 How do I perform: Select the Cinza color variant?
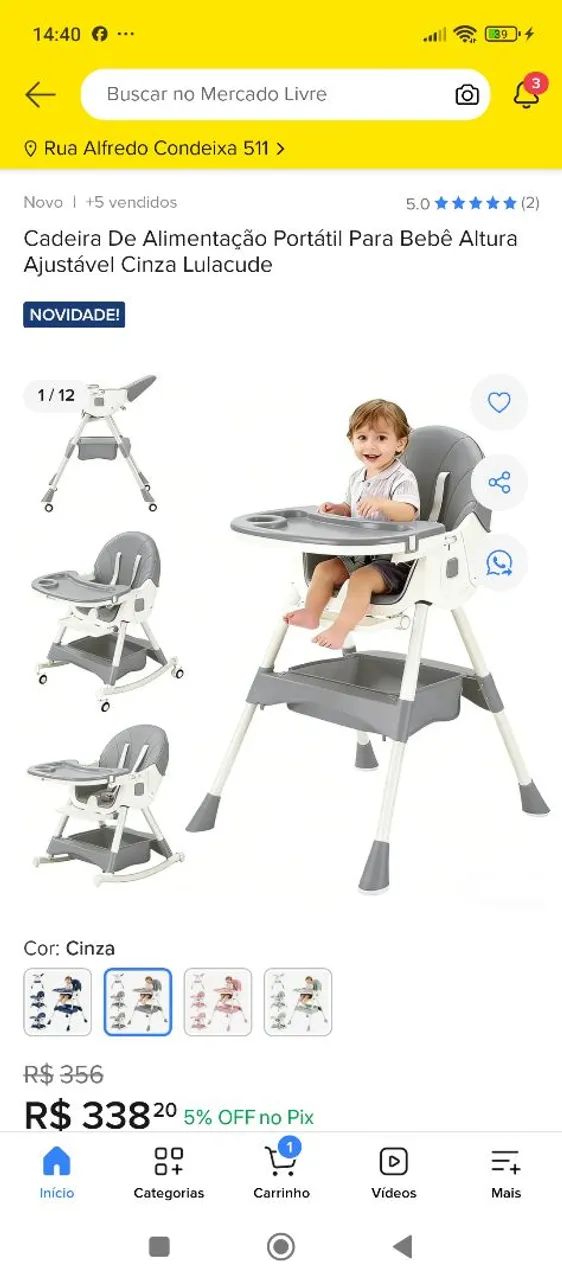tap(138, 1002)
